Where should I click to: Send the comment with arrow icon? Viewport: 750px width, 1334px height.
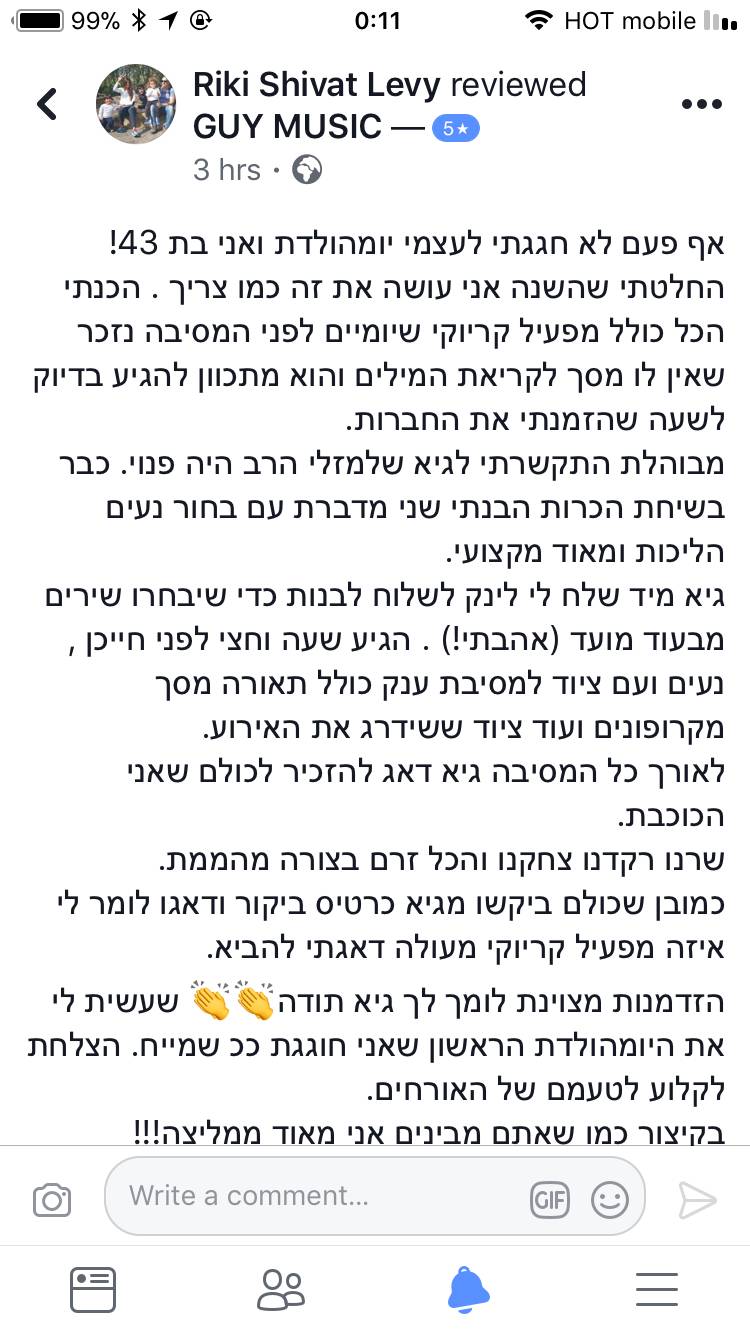tap(698, 1199)
